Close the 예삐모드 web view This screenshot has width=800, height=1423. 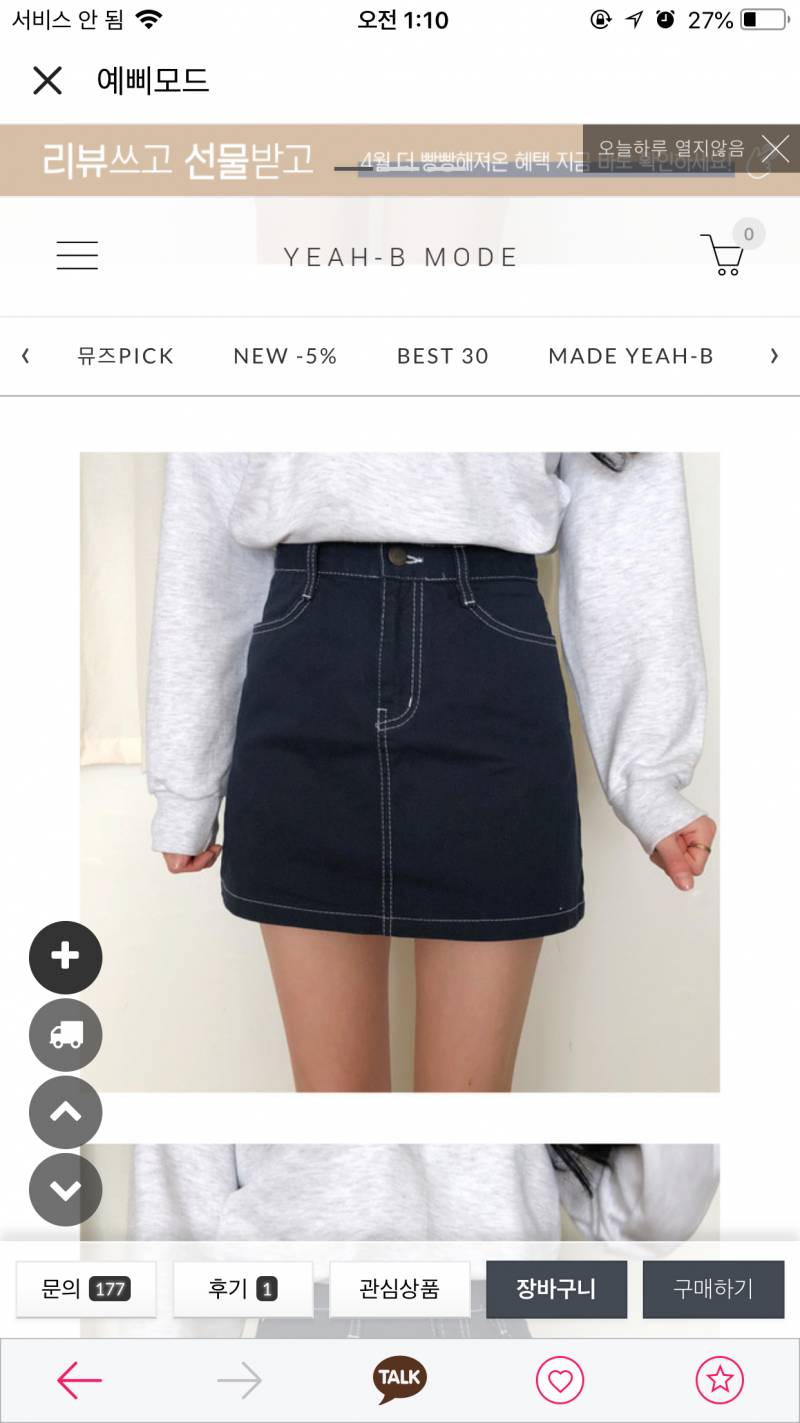(x=47, y=81)
